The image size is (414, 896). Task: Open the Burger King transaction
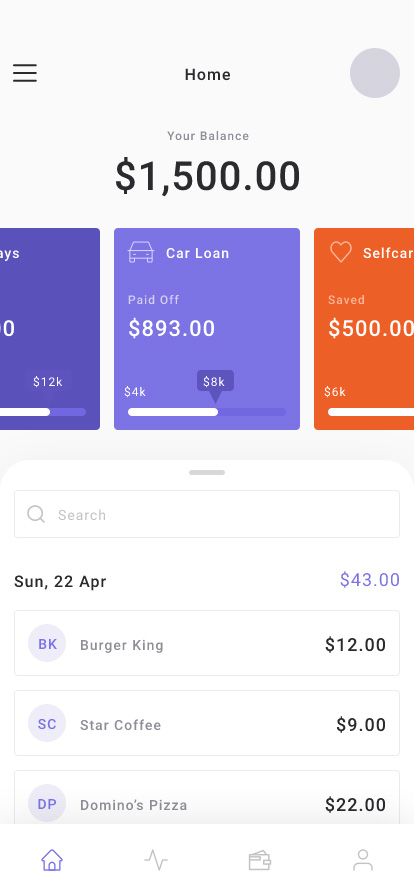tap(207, 643)
